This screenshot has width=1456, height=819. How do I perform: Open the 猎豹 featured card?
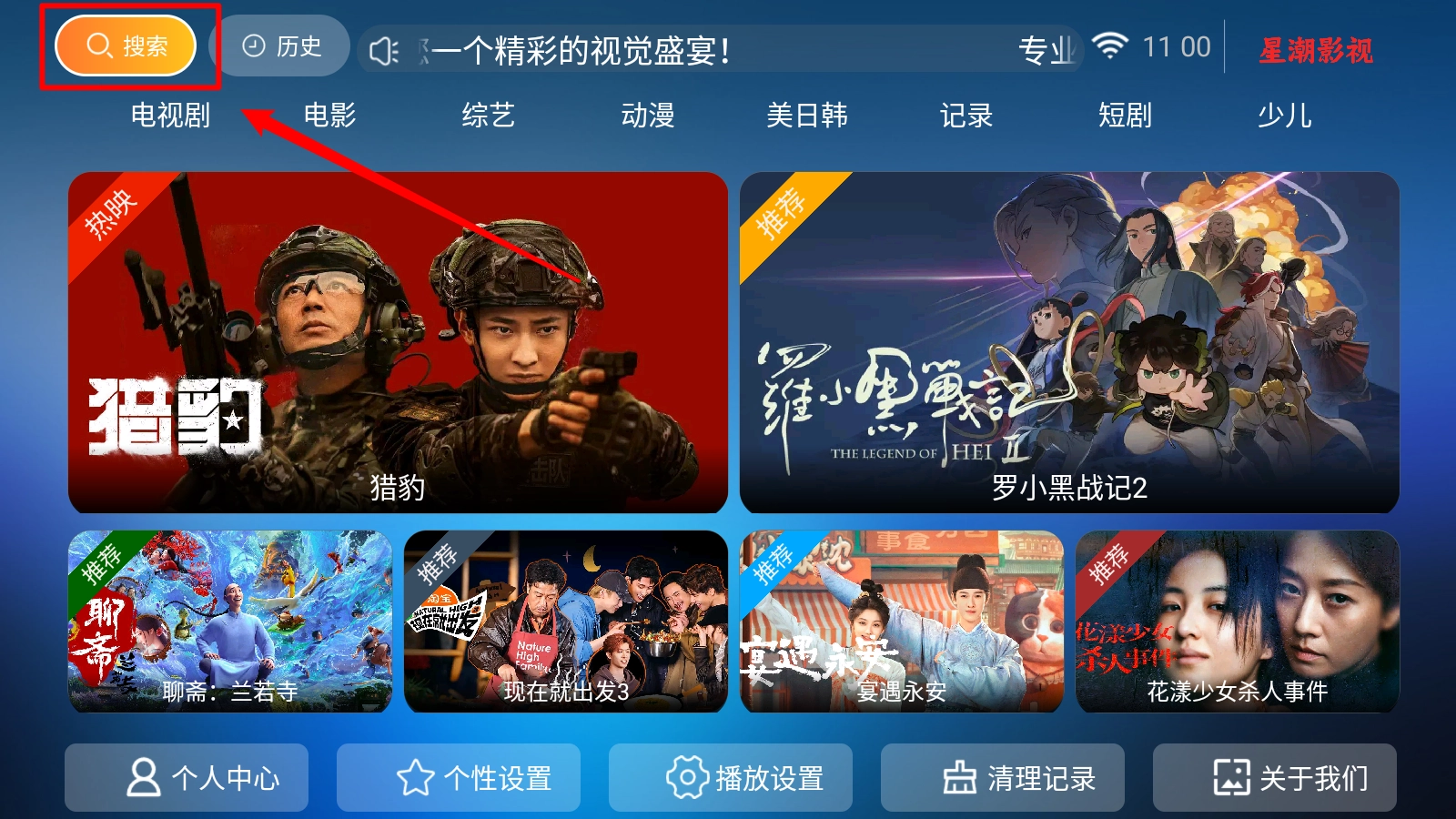tap(398, 342)
